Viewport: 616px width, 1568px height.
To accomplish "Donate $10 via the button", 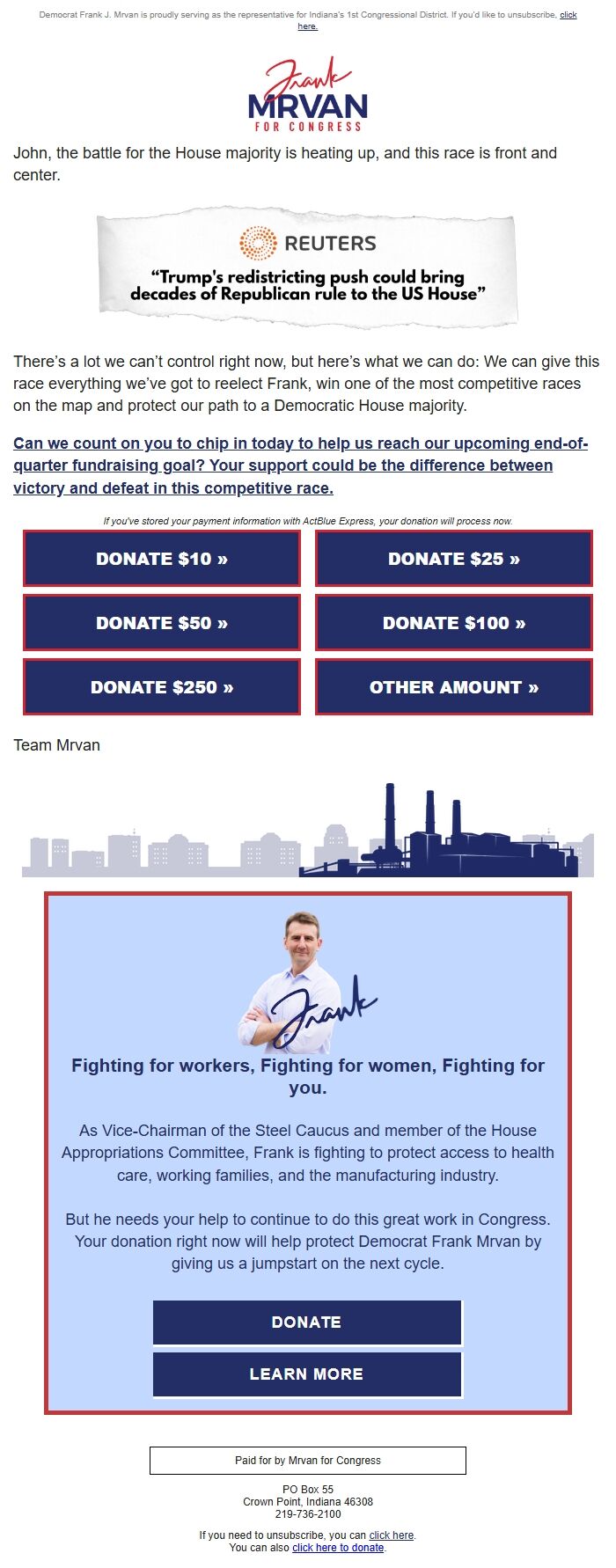I will [162, 559].
